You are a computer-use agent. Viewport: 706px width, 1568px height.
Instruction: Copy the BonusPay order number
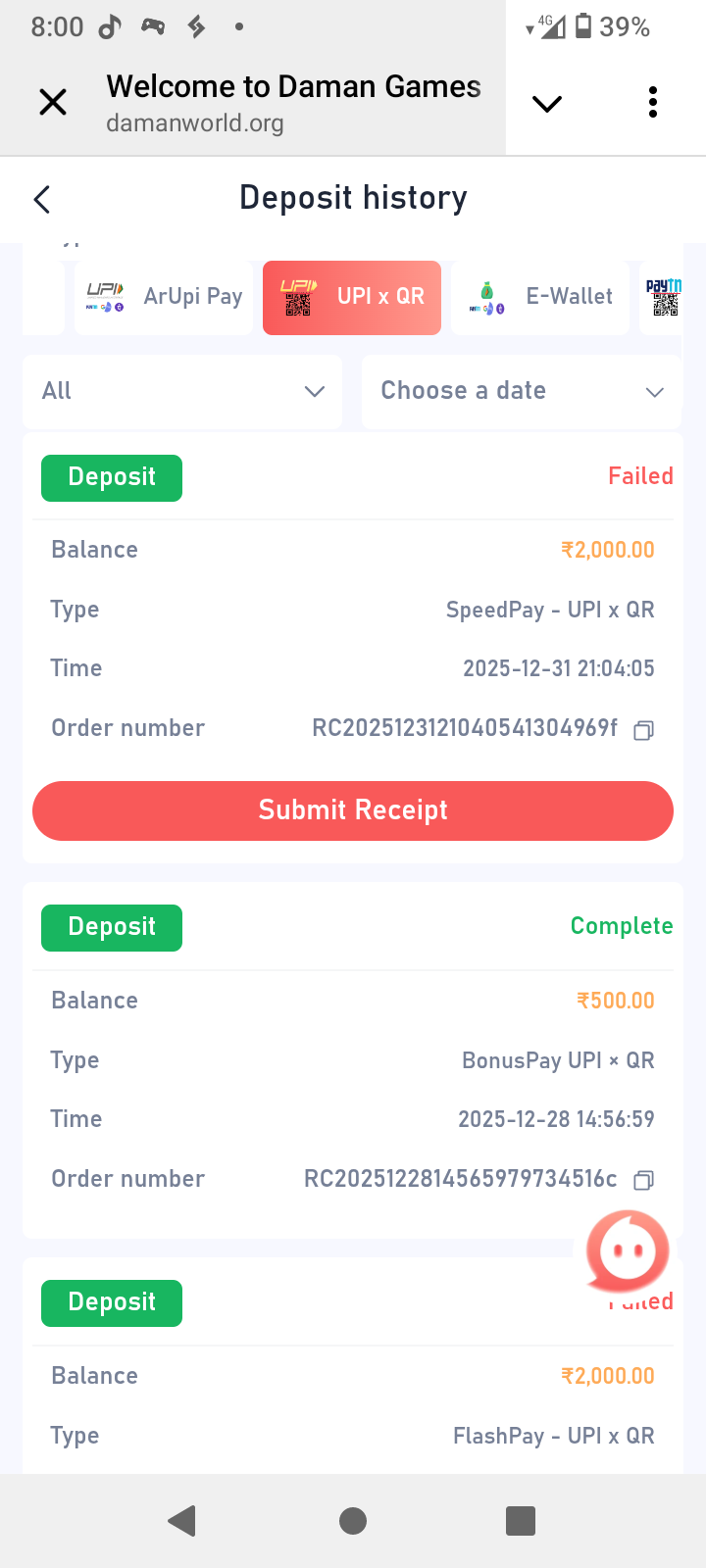click(x=643, y=1181)
